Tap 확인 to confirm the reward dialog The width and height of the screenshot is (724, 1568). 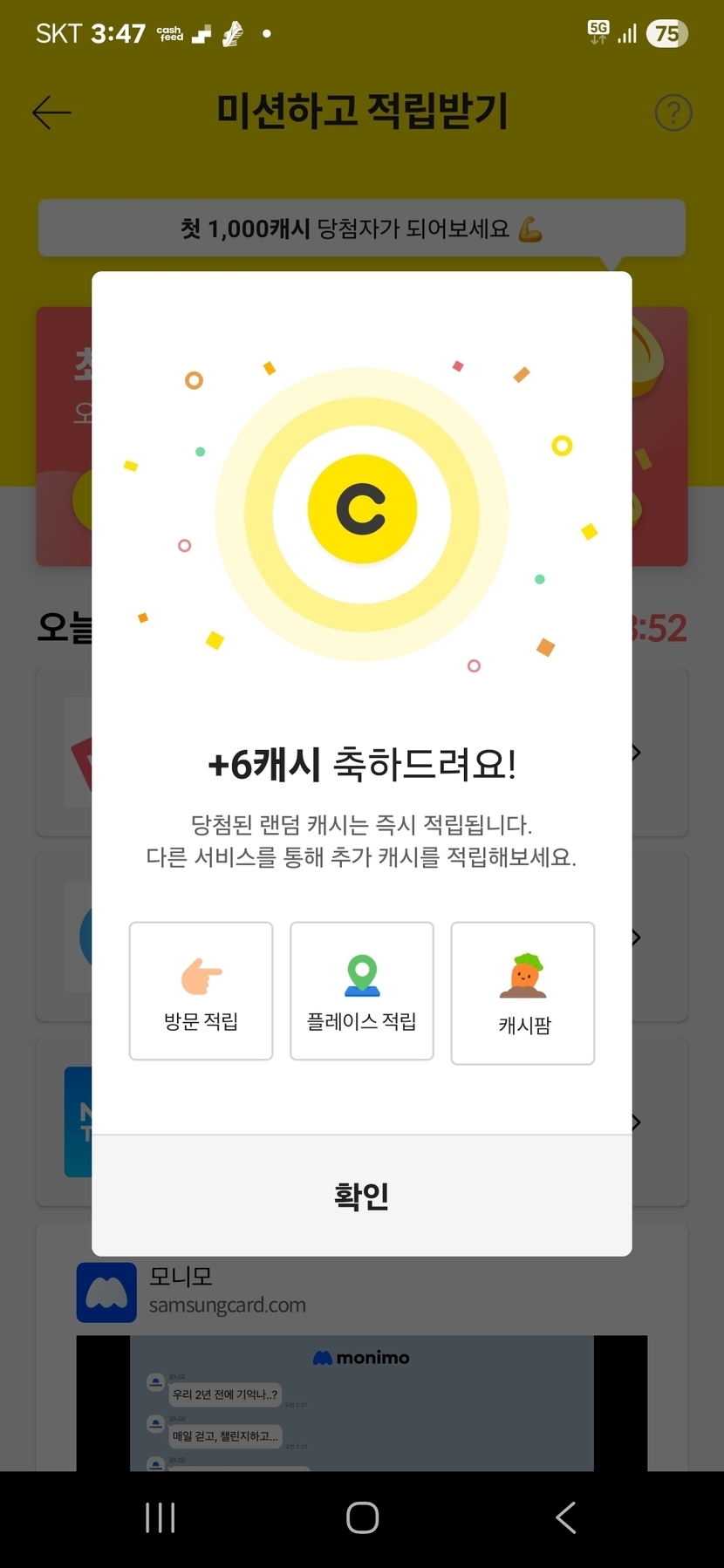(361, 1196)
